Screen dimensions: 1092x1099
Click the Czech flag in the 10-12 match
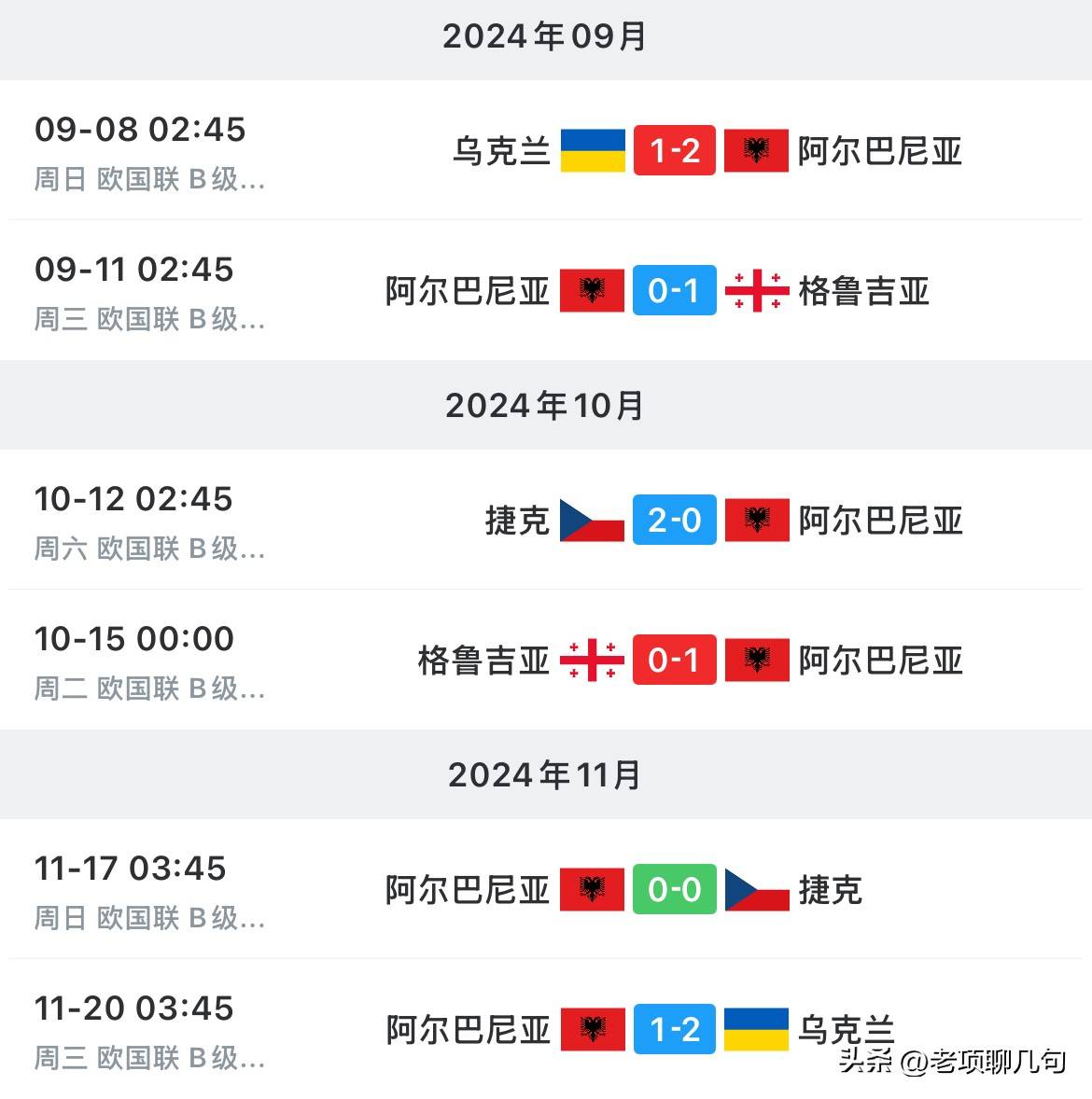[x=590, y=521]
